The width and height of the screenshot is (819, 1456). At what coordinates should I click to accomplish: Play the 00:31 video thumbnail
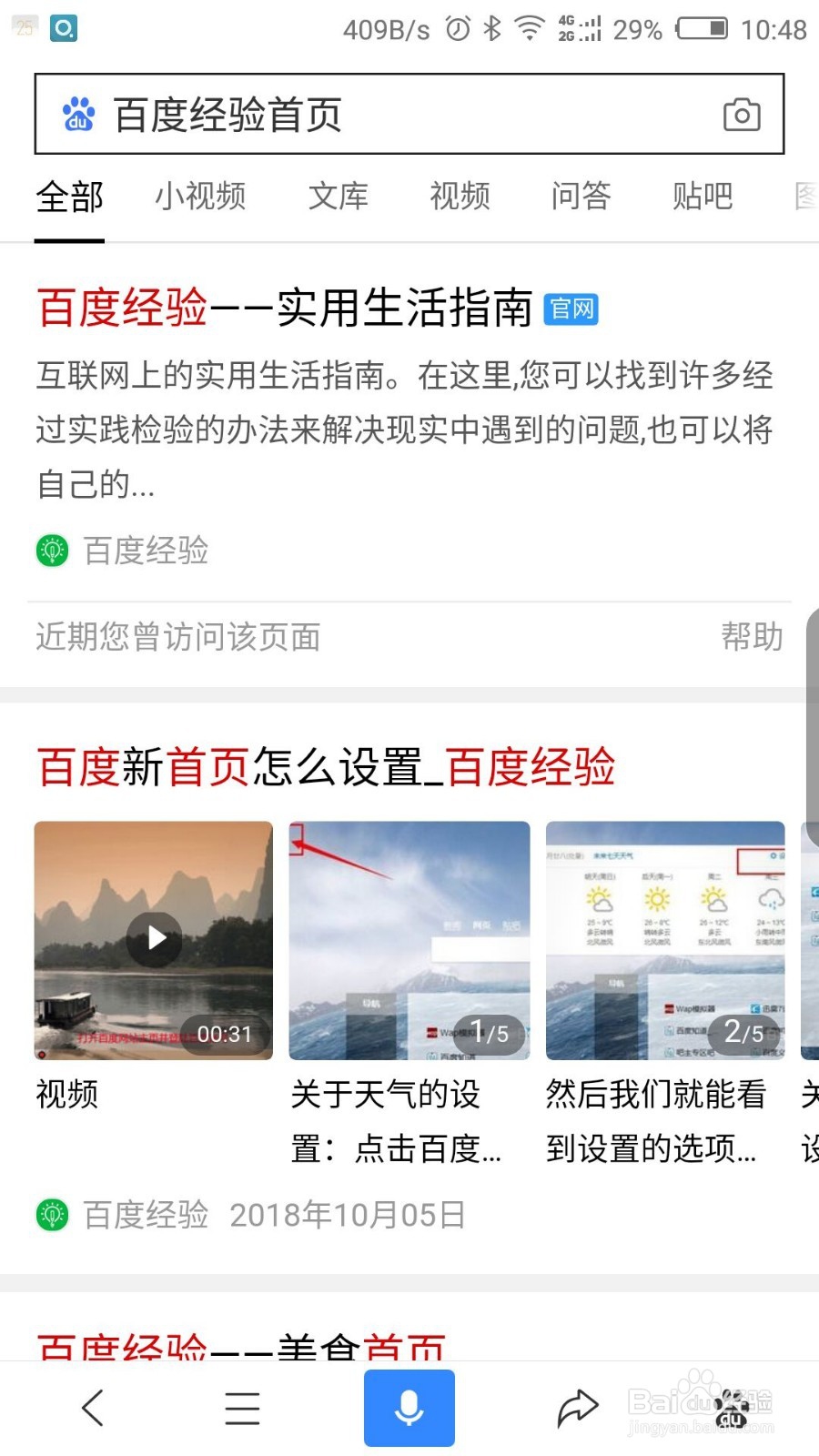coord(152,940)
